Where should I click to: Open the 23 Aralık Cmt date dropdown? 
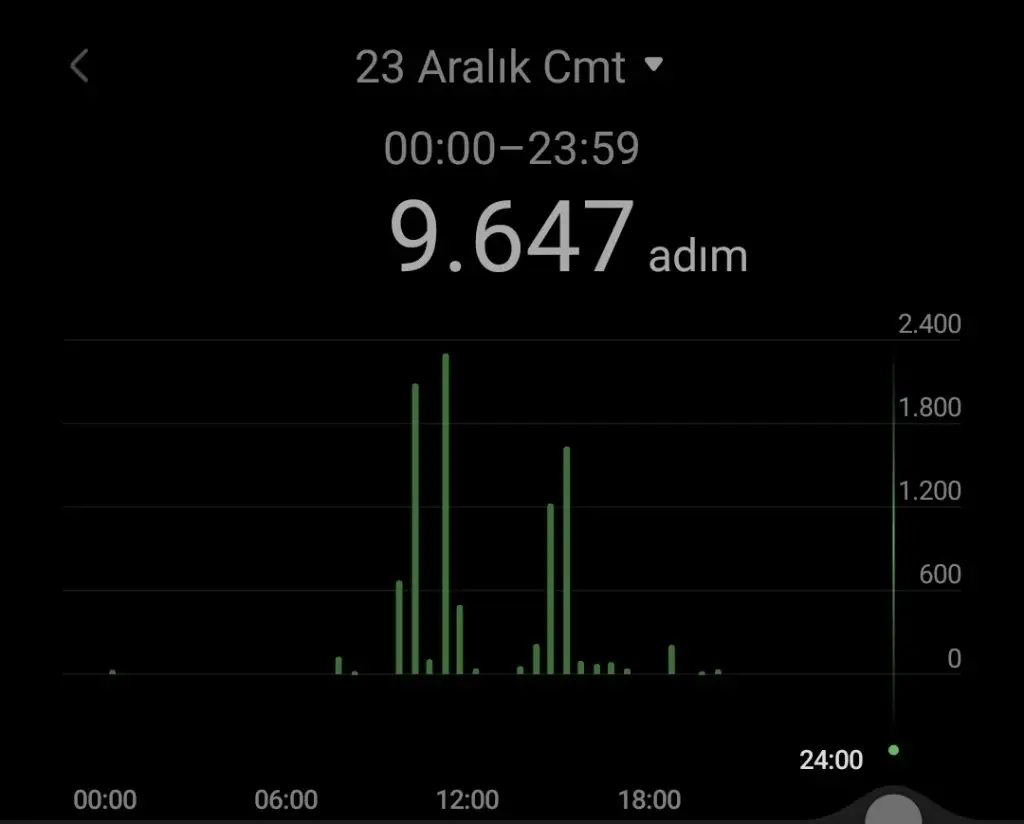[x=509, y=67]
